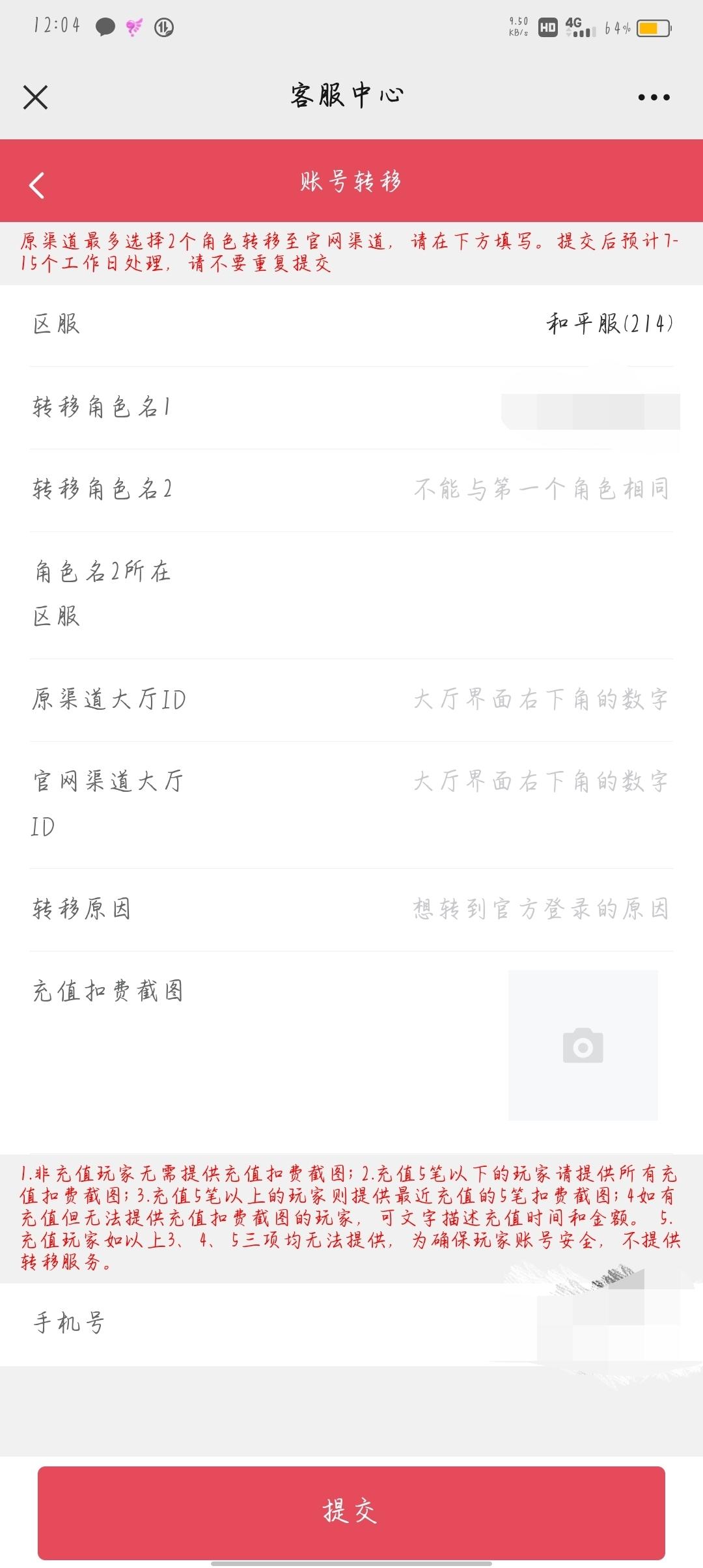Tap the 官网渠道大厅ID input
This screenshot has width=703, height=1568.
pos(351,805)
